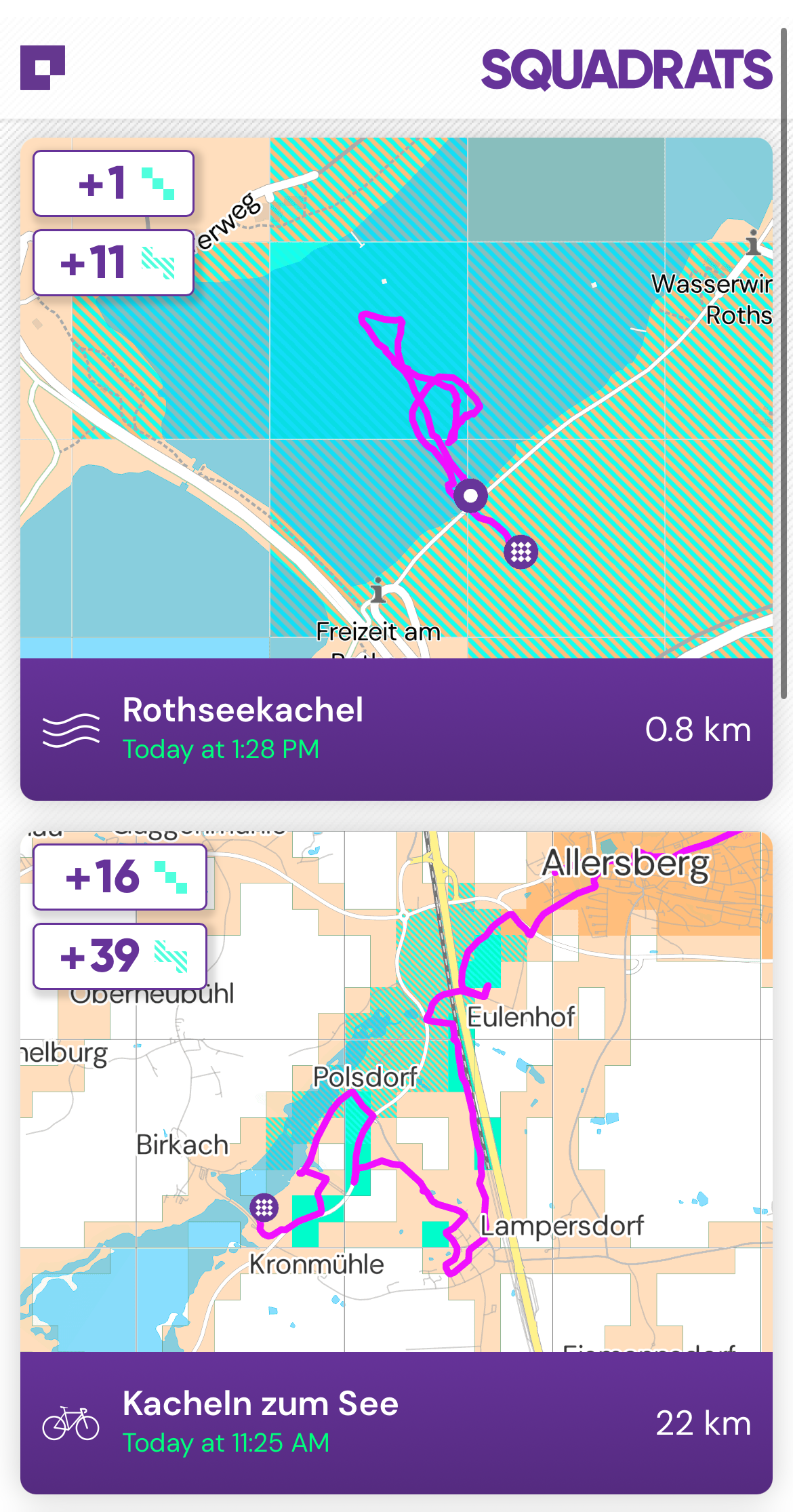Open the Rothseekachel activity card
793x1512 pixels.
[396, 729]
